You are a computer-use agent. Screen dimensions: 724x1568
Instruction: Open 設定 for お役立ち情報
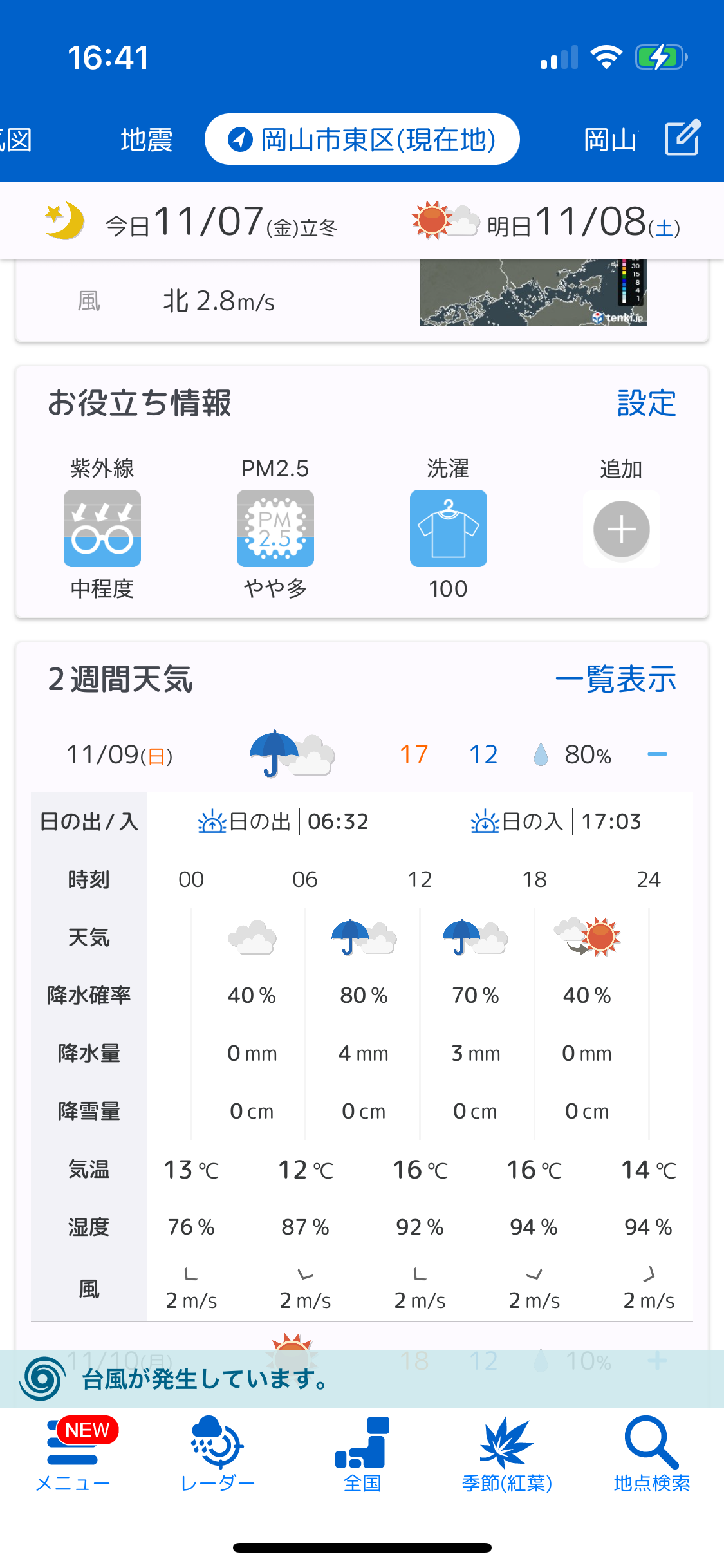[646, 404]
